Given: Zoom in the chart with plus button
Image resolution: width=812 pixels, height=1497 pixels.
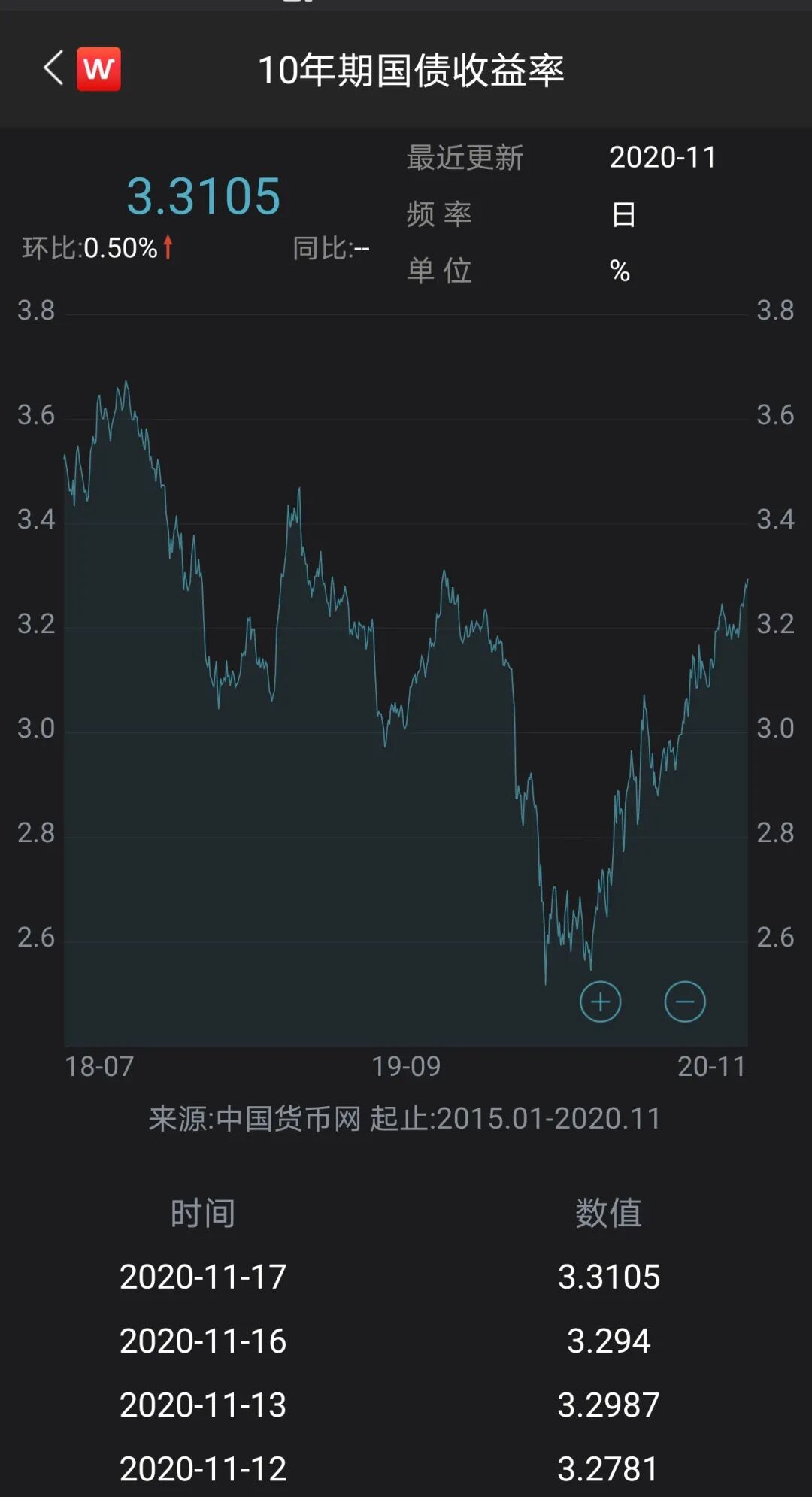Looking at the screenshot, I should [x=600, y=1002].
